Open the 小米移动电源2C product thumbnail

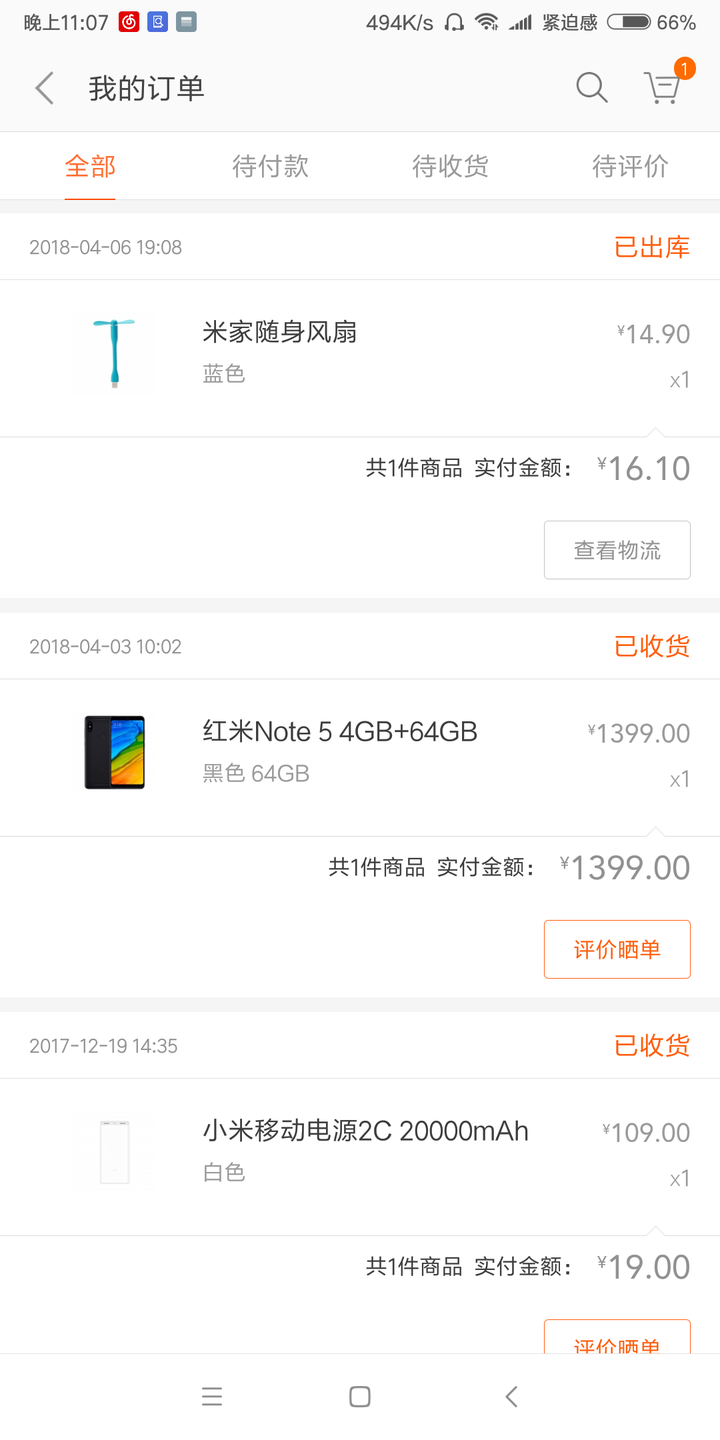point(113,1153)
